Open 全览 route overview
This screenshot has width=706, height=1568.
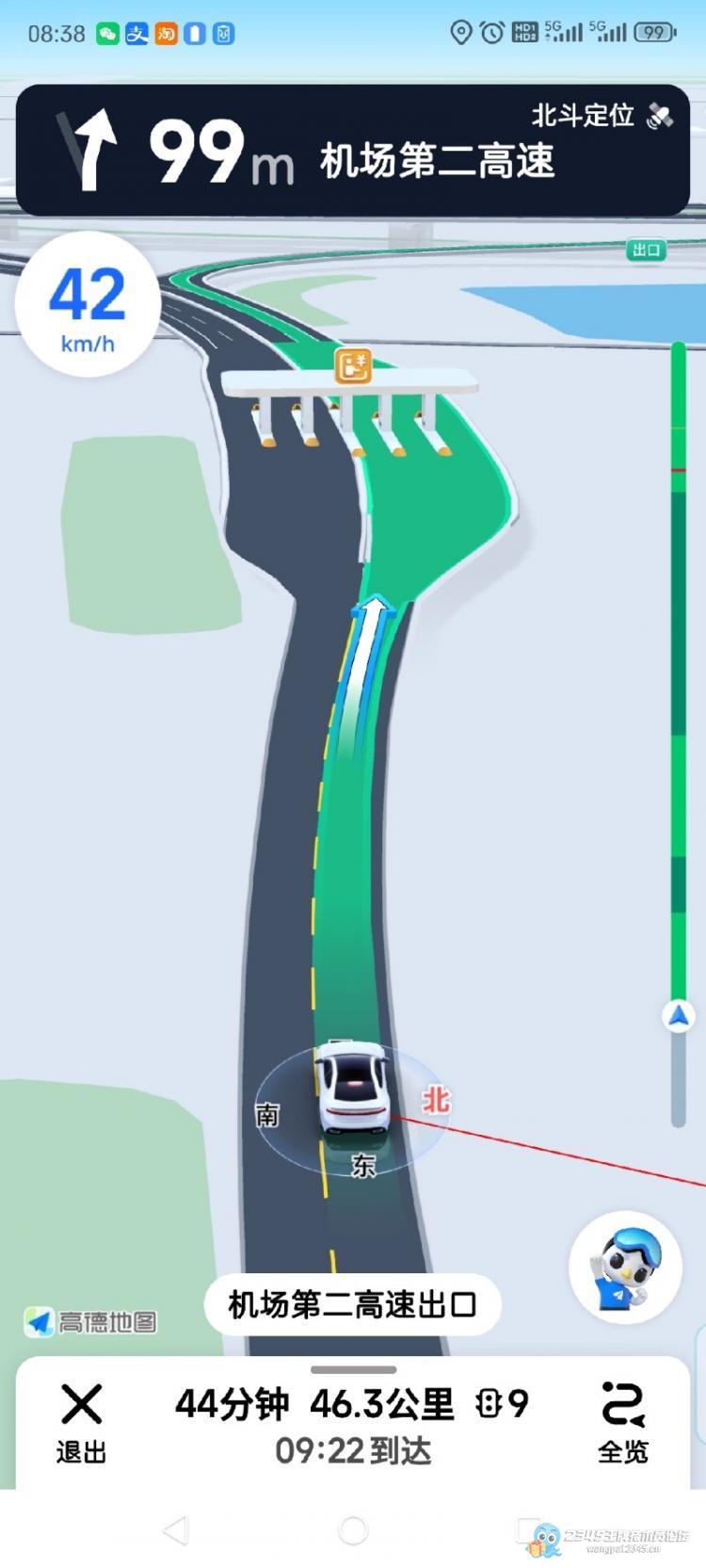click(623, 1423)
